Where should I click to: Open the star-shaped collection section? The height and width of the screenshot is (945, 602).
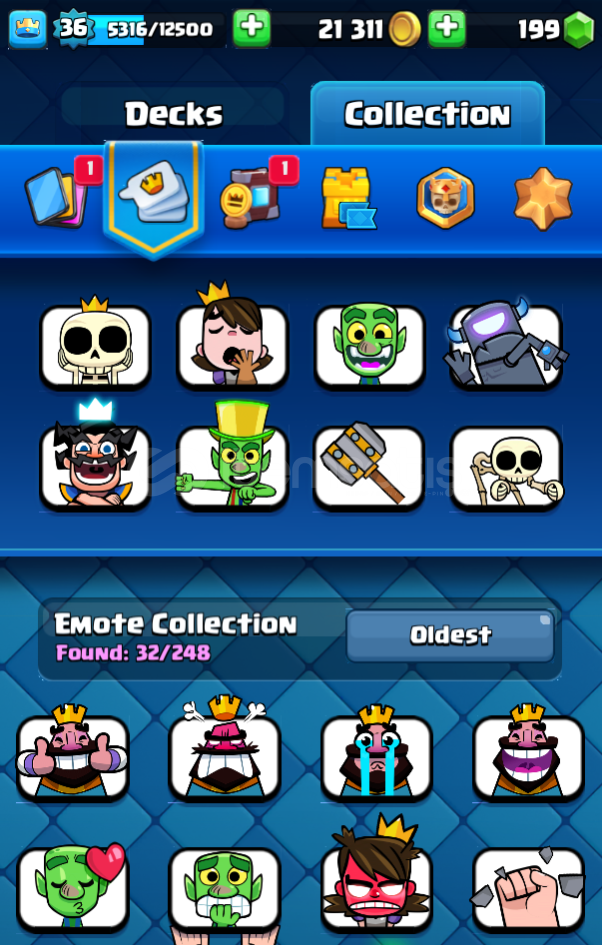[x=542, y=197]
